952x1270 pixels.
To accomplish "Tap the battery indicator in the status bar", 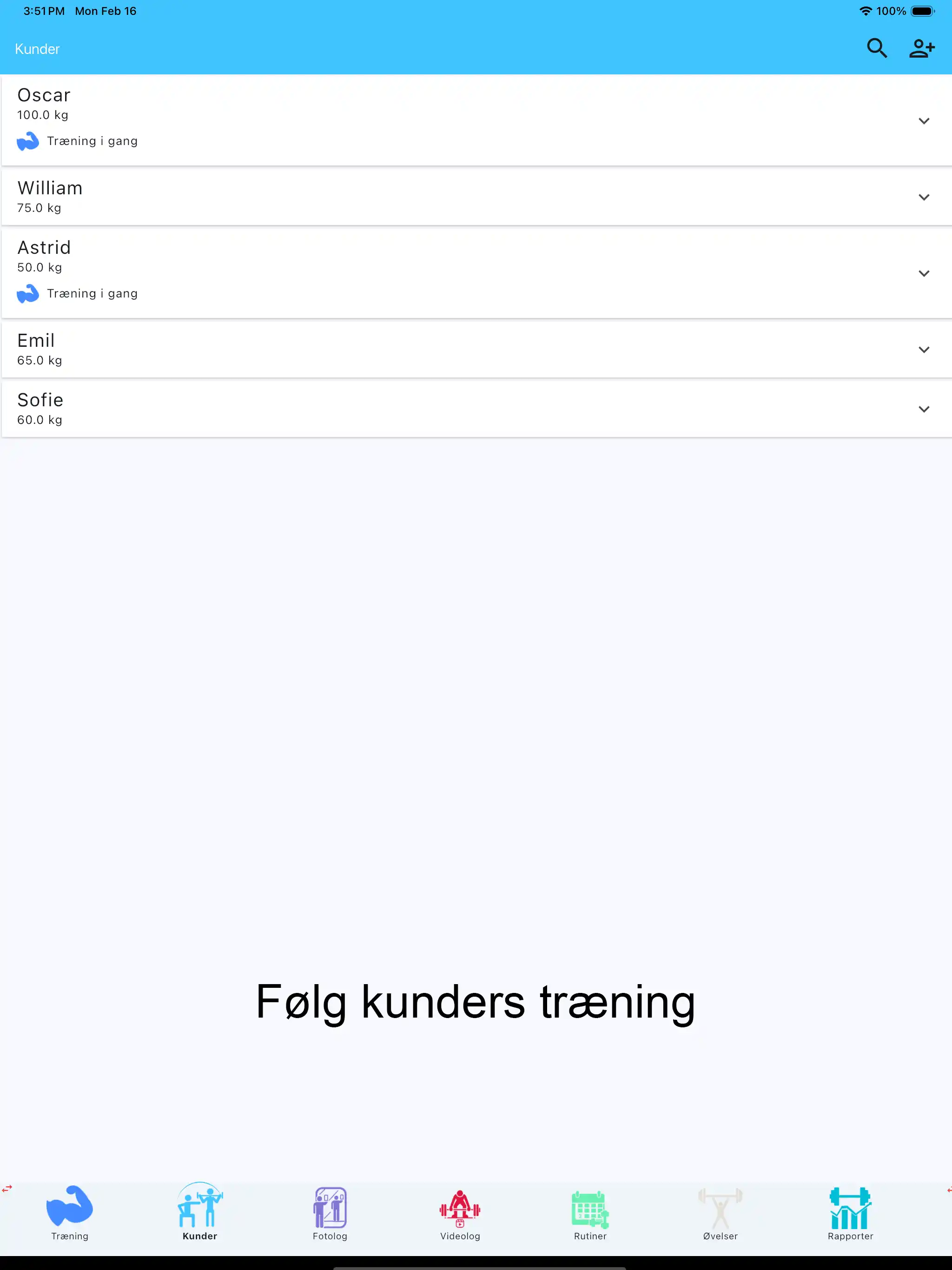I will [924, 10].
